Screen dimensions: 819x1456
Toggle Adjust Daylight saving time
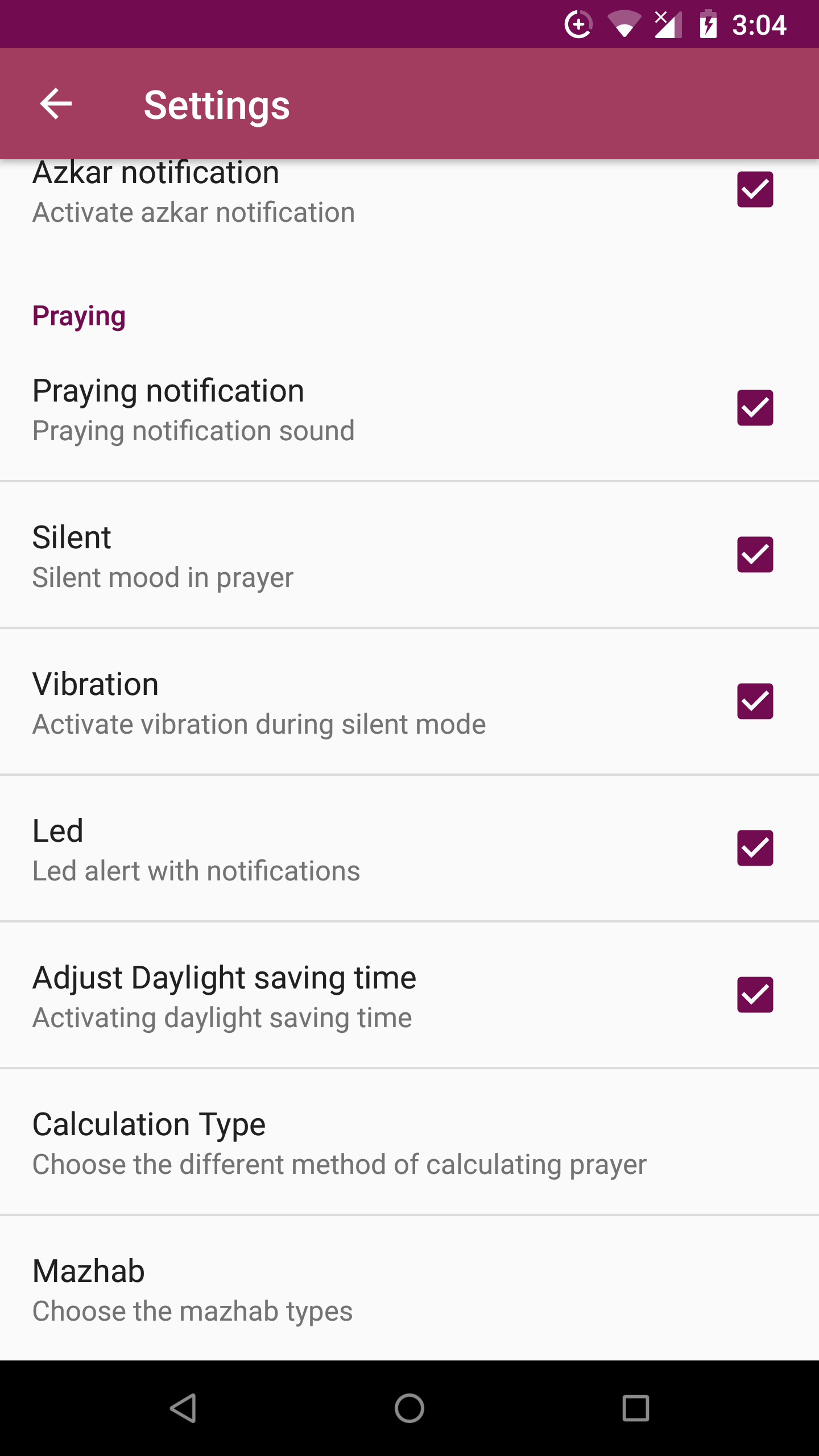click(755, 995)
